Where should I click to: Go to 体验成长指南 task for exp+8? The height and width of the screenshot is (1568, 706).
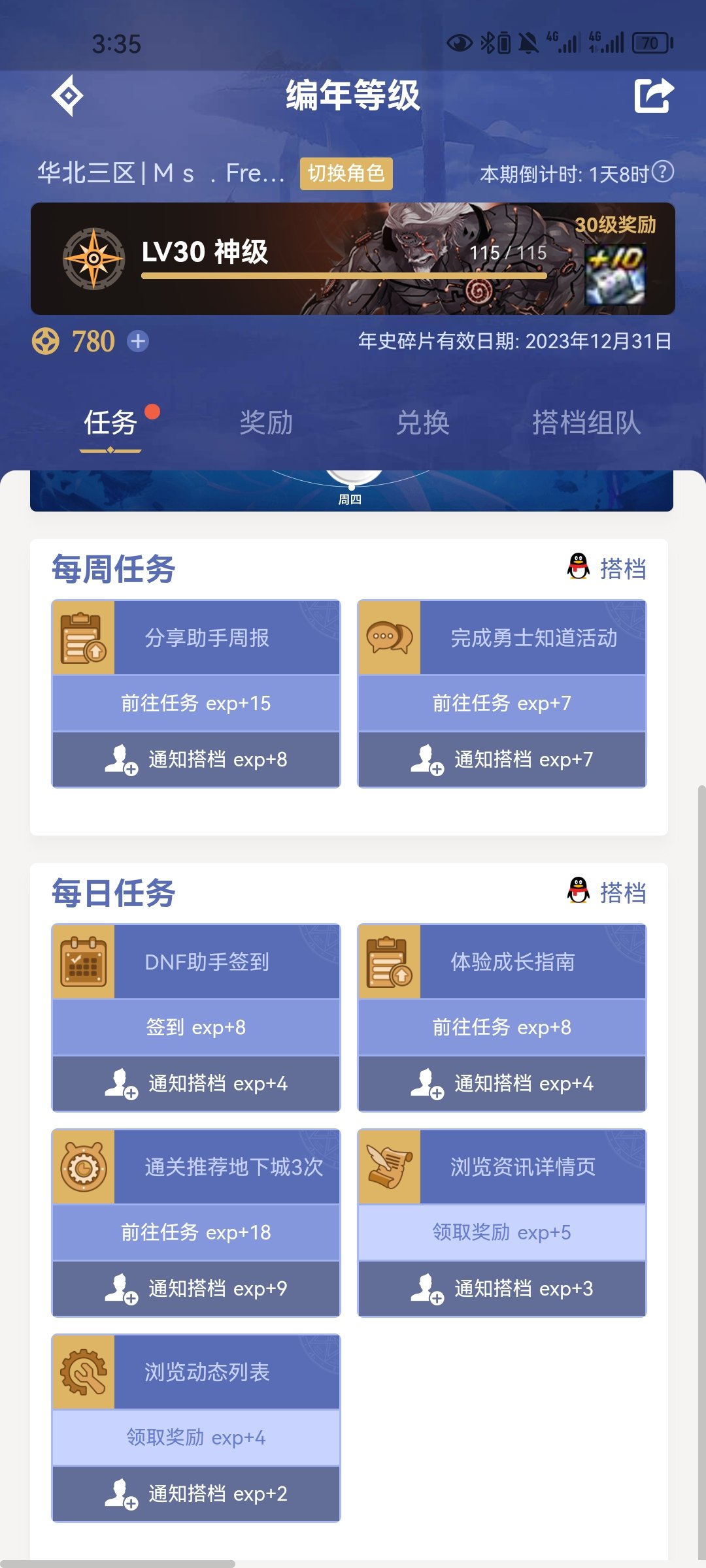pyautogui.click(x=502, y=1027)
